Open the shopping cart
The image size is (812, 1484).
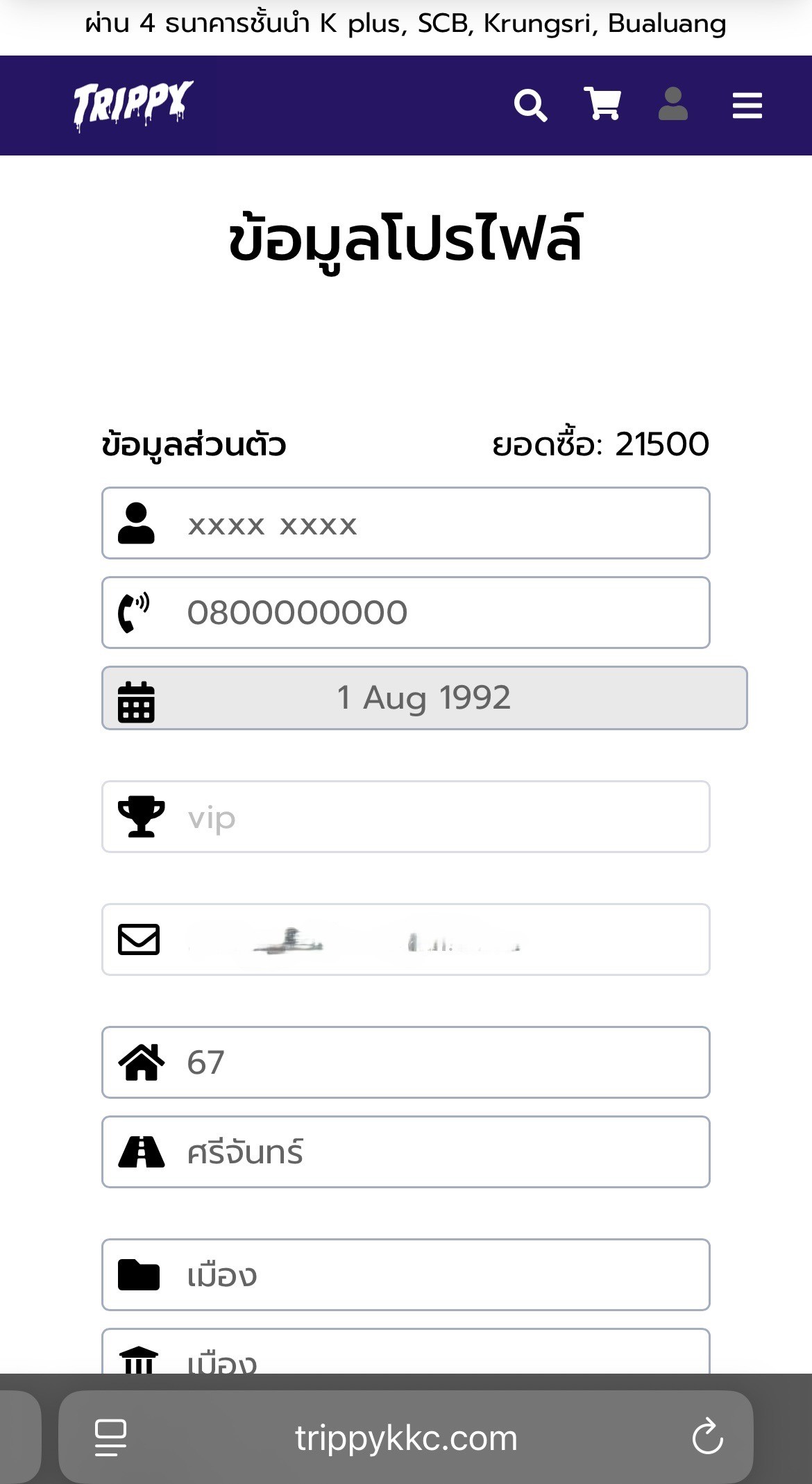pyautogui.click(x=602, y=104)
